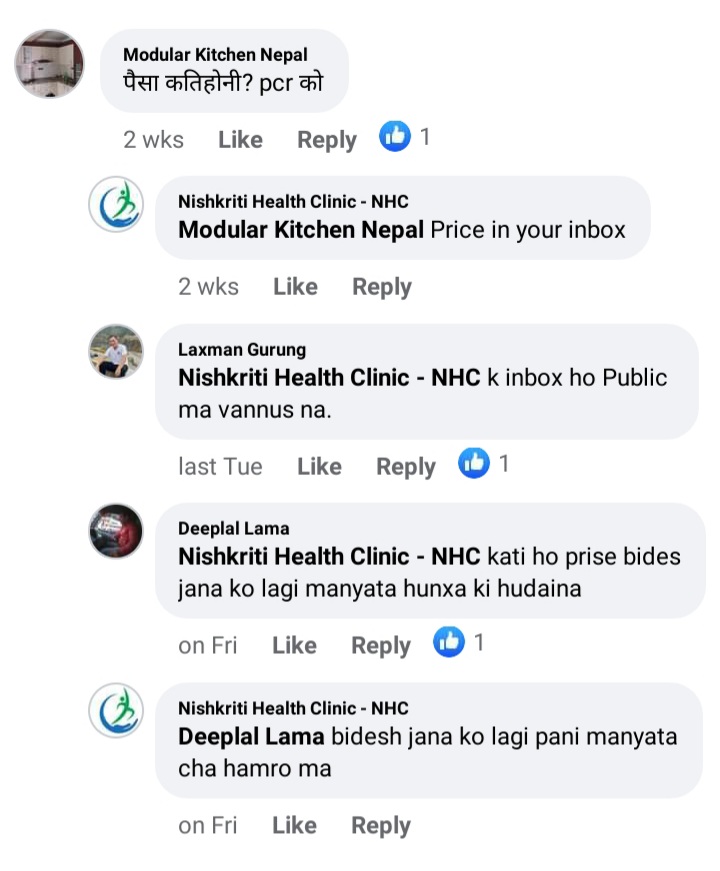Reply to the 'bidesh jana ko lagi' comment

[380, 825]
